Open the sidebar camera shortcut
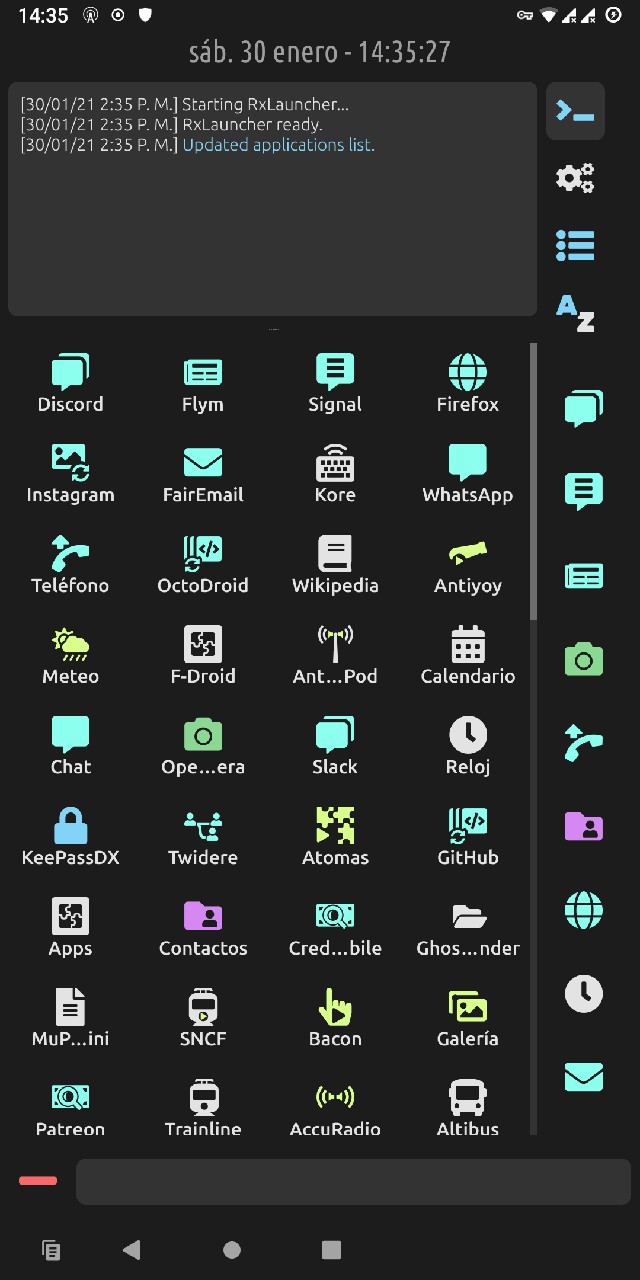This screenshot has width=640, height=1280. pyautogui.click(x=584, y=660)
